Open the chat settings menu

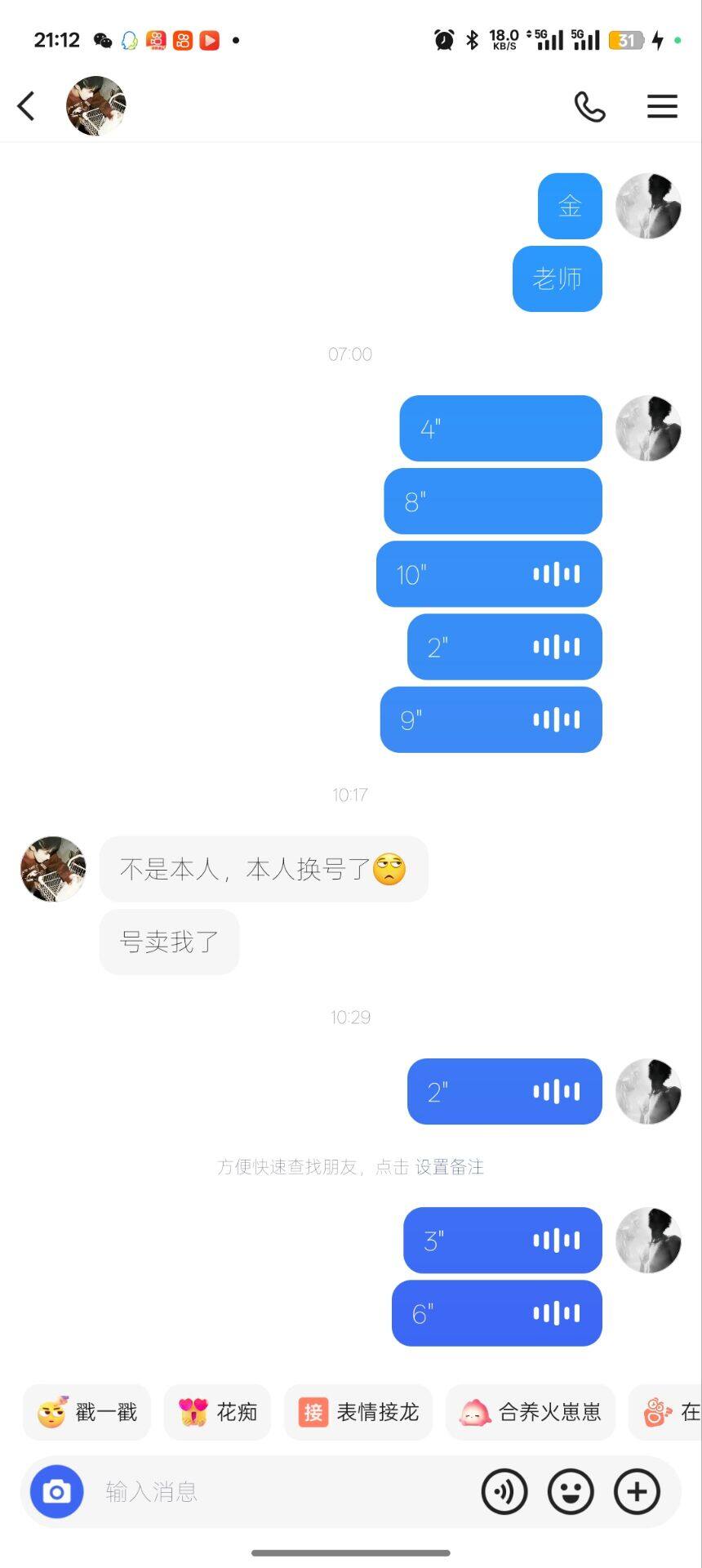662,106
